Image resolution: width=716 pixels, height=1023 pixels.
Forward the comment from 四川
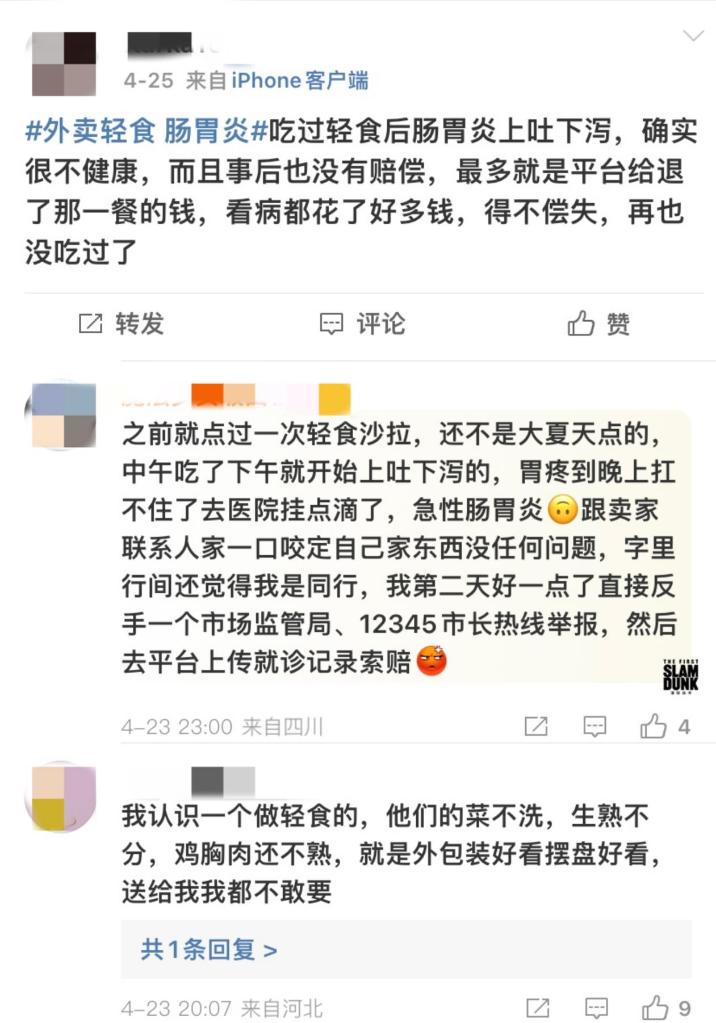tap(537, 727)
